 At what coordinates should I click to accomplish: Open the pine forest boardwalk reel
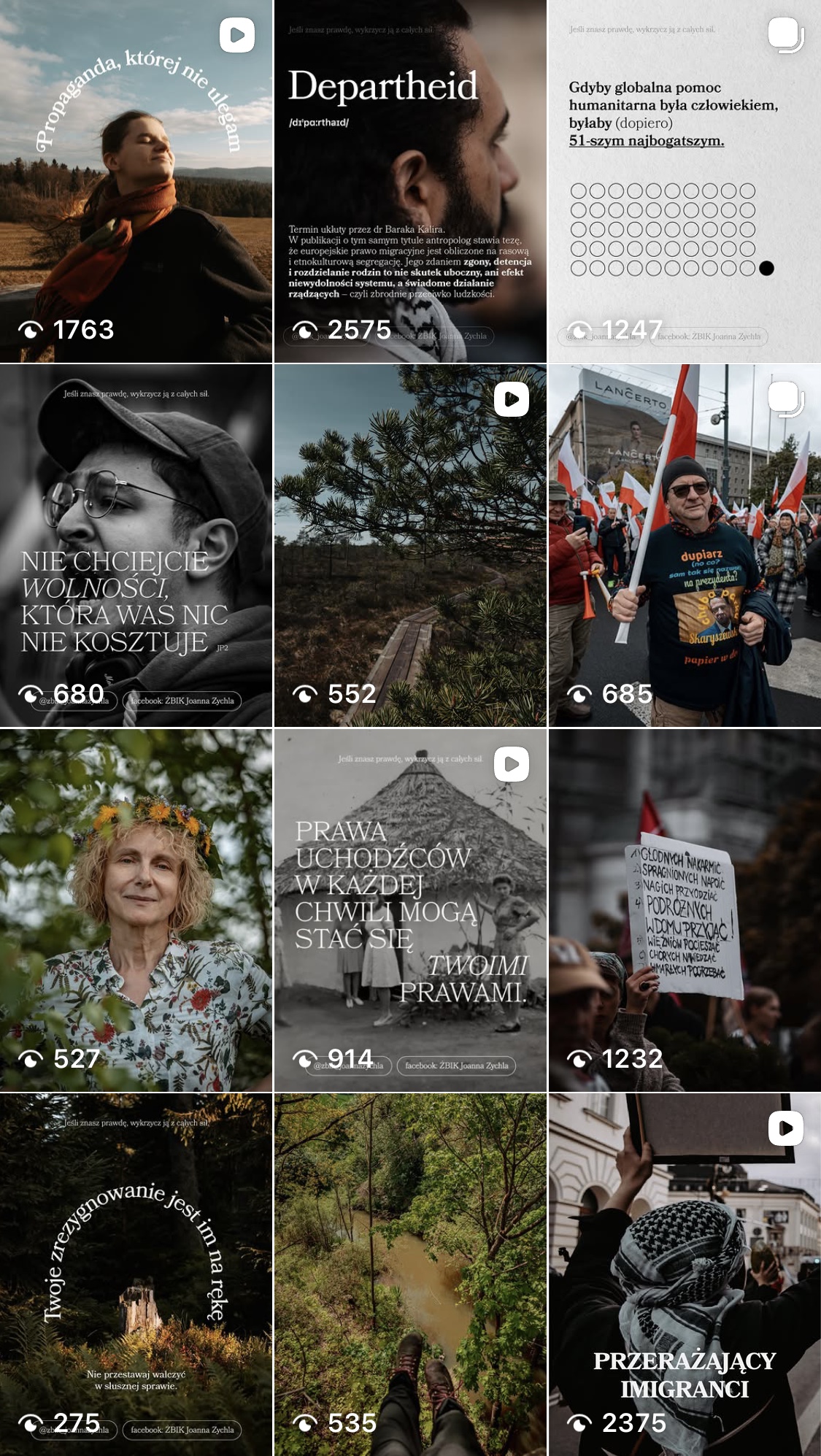click(x=409, y=545)
